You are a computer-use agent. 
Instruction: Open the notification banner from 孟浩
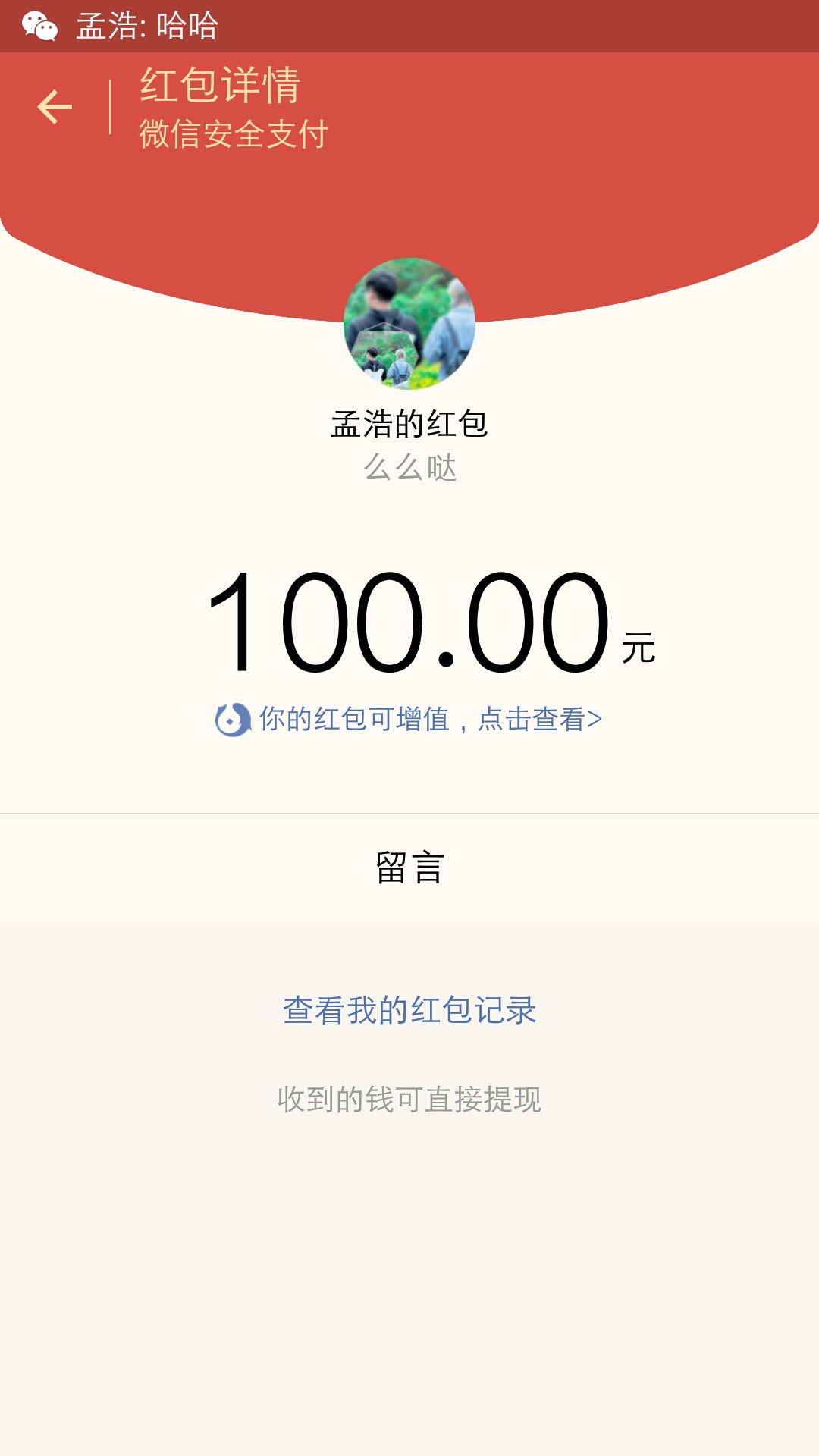tap(409, 26)
